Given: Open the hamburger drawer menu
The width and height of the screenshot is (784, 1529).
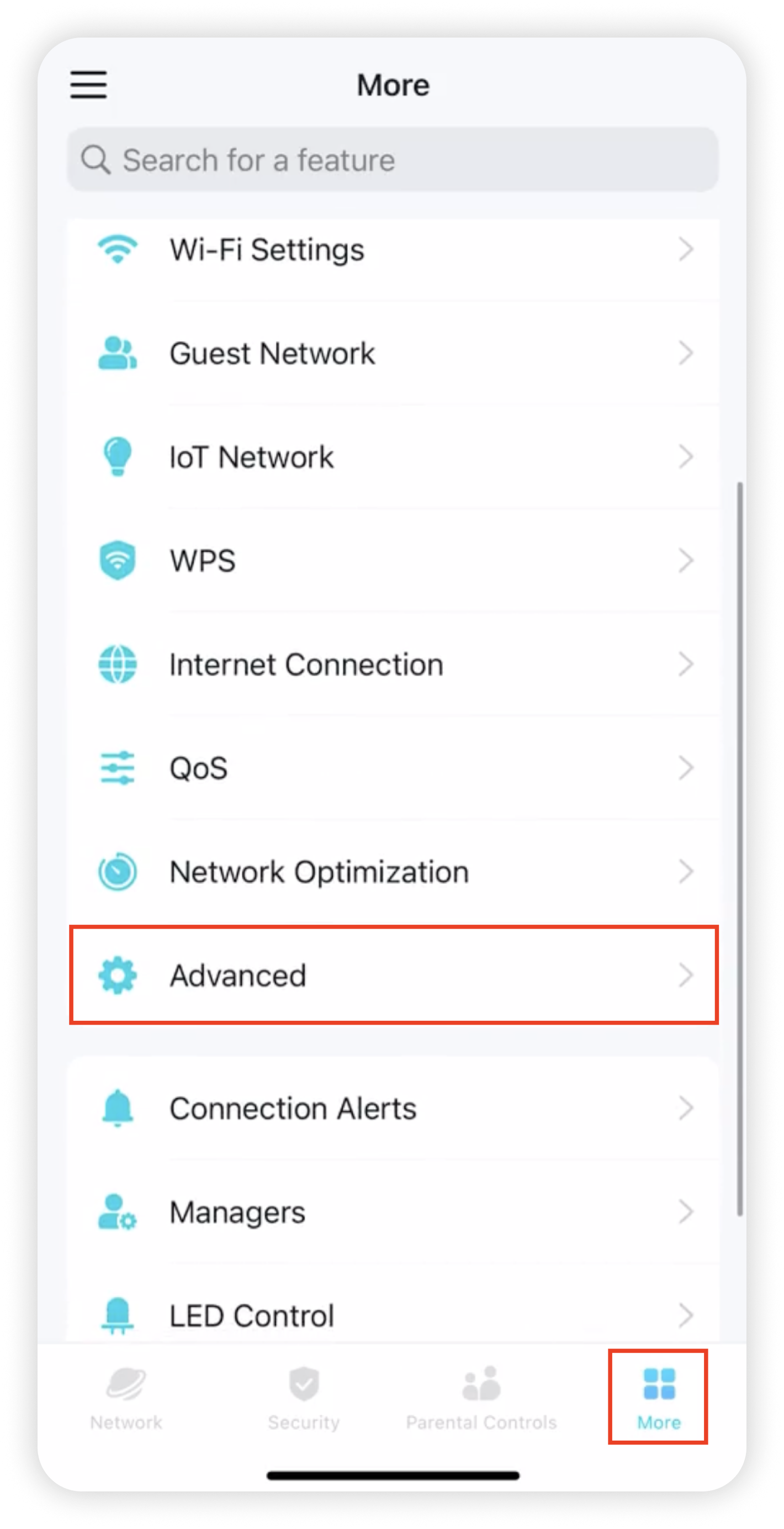Looking at the screenshot, I should (88, 85).
